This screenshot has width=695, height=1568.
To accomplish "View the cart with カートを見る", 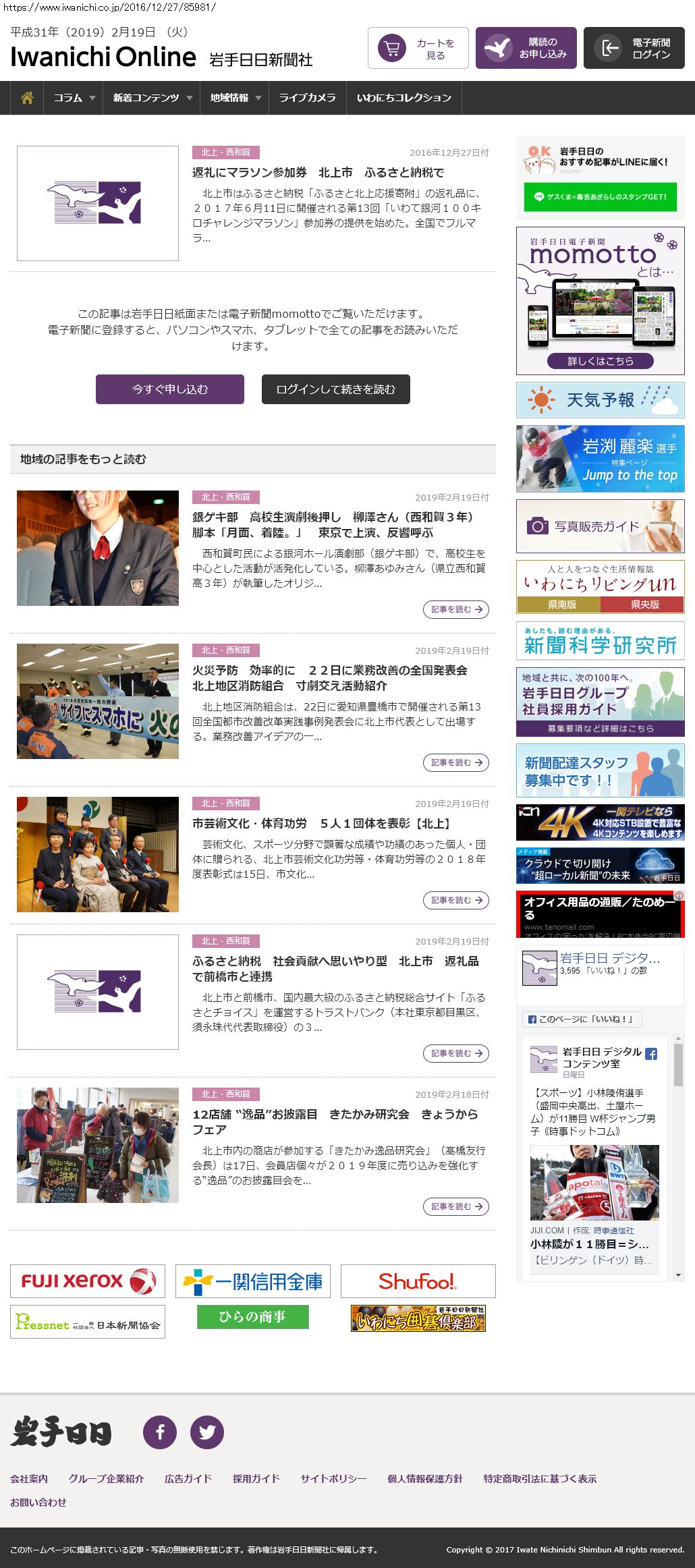I will pyautogui.click(x=418, y=48).
